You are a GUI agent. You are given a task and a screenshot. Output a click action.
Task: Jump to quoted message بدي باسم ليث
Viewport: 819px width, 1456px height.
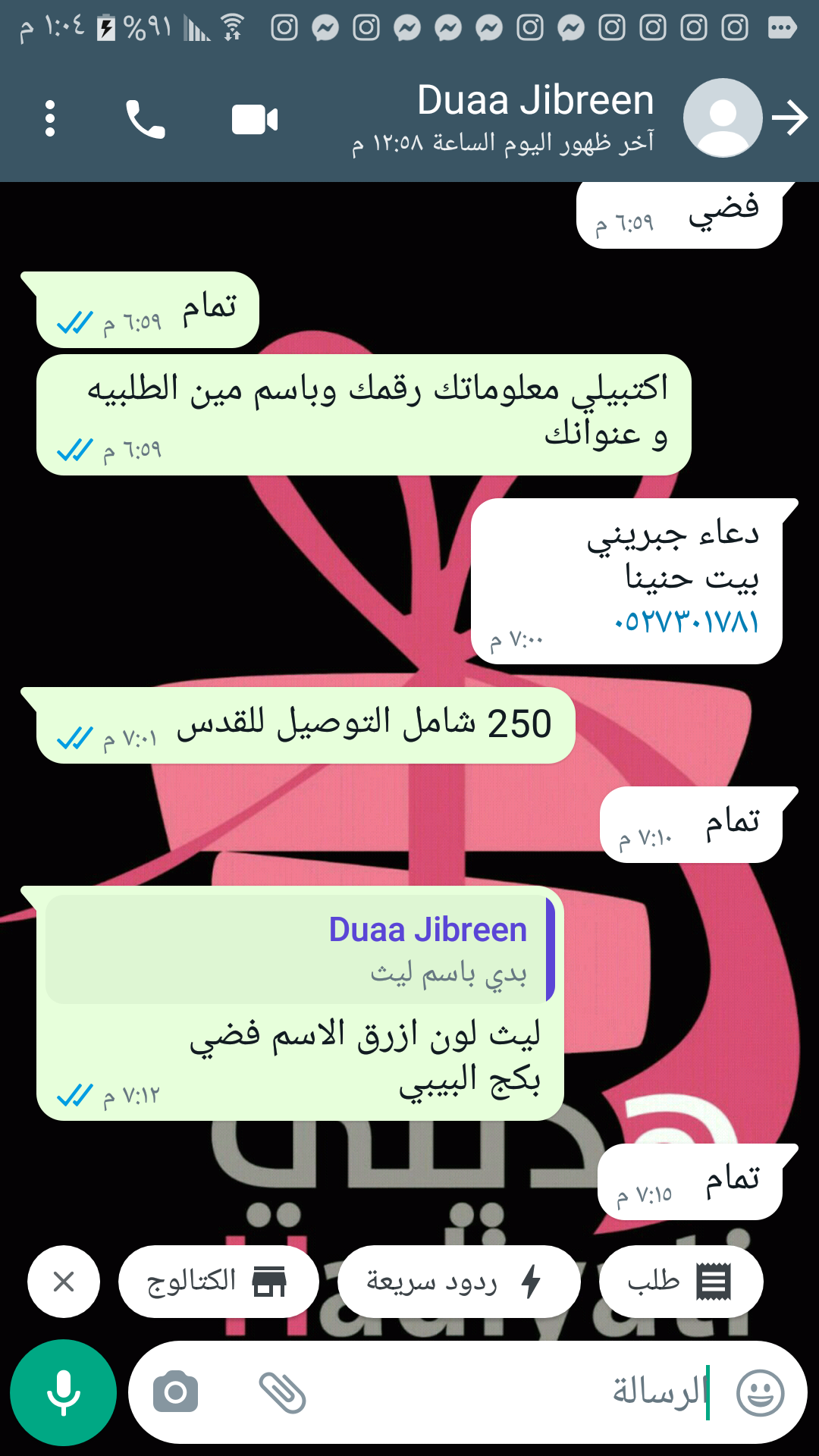[x=300, y=949]
